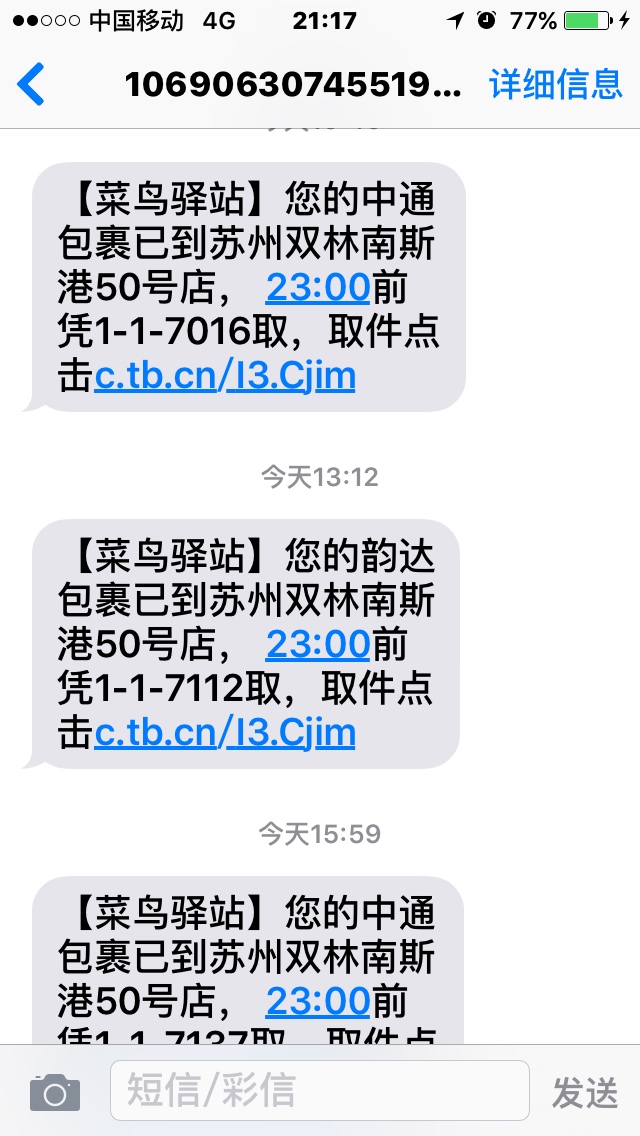Open c.tb.cn link in the 7016 pickup message

[225, 377]
